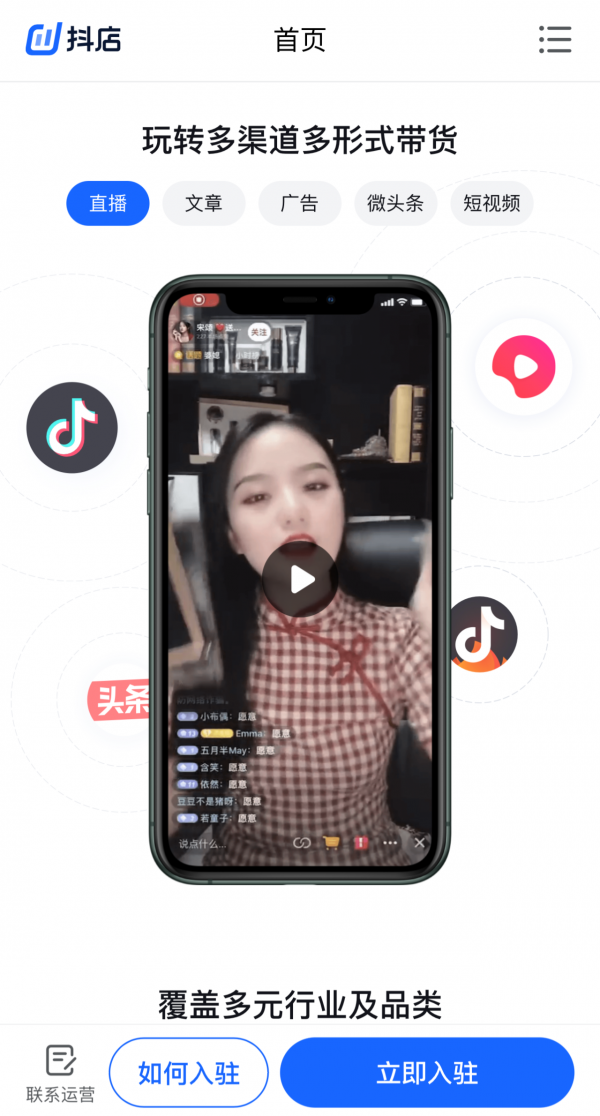The width and height of the screenshot is (600, 1116).
Task: Switch to the 广告 chip
Action: (299, 203)
